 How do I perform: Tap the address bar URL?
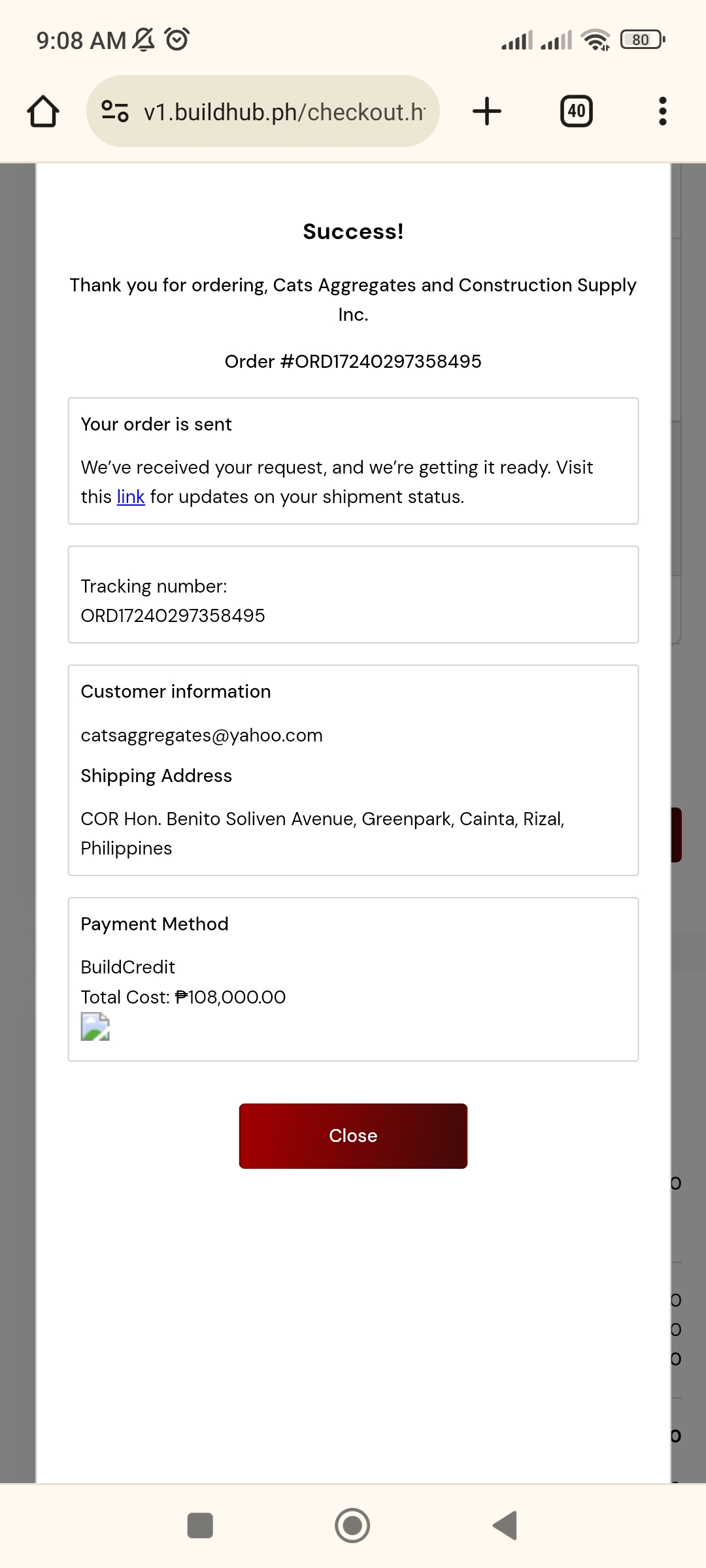(x=284, y=112)
